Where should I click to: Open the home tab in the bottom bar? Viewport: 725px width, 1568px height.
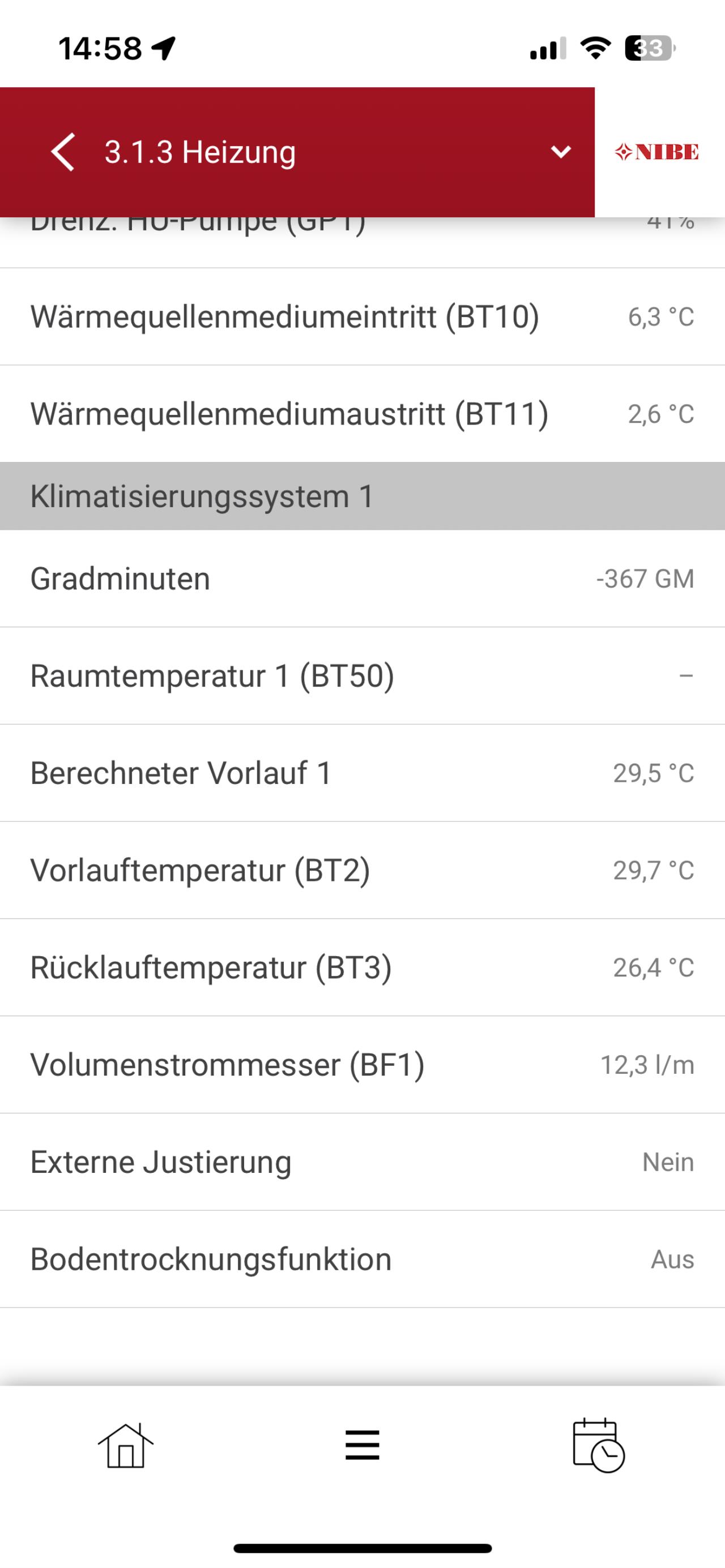pos(126,1446)
